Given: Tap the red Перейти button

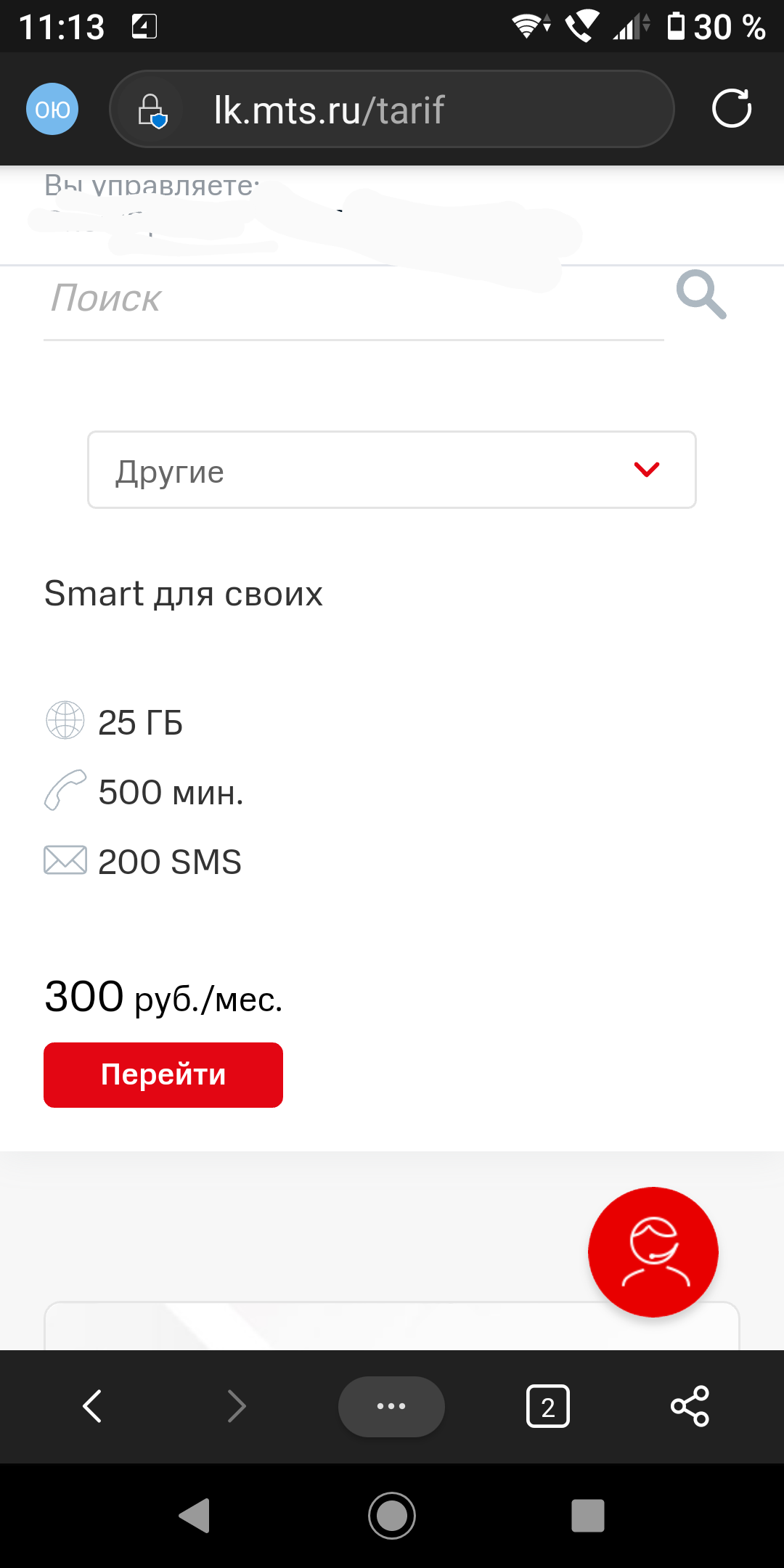Looking at the screenshot, I should [163, 1075].
